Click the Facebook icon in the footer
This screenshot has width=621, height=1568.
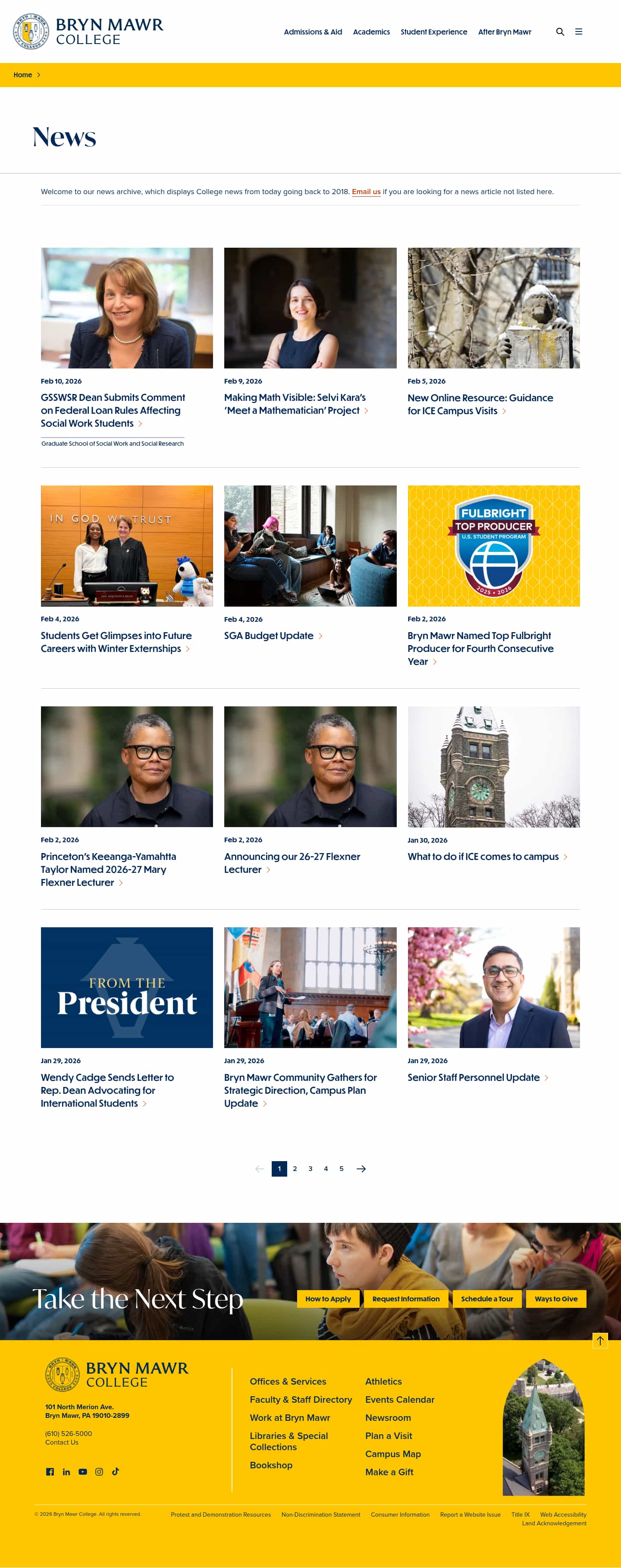(50, 1471)
